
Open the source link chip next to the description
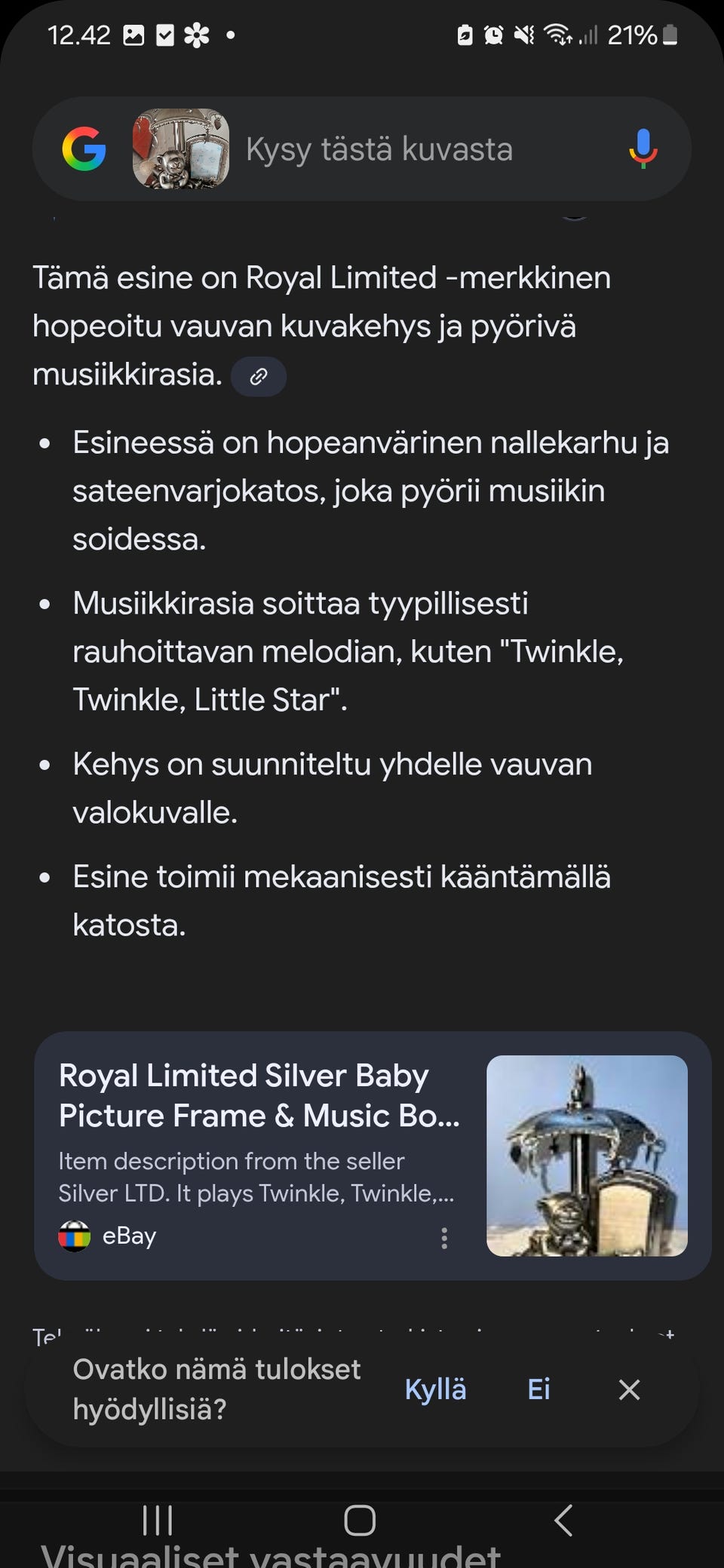click(x=259, y=376)
